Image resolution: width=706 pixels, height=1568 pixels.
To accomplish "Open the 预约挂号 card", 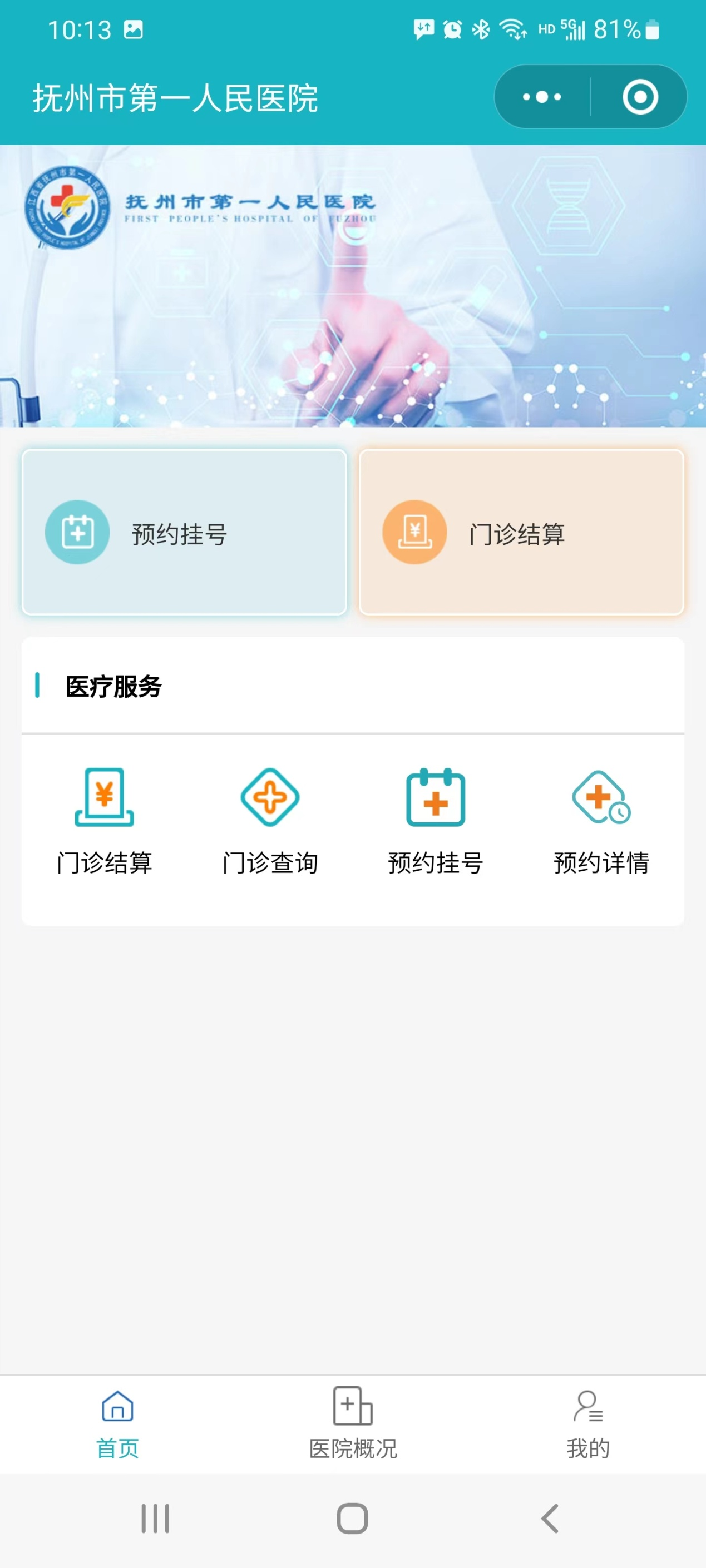I will pos(184,531).
